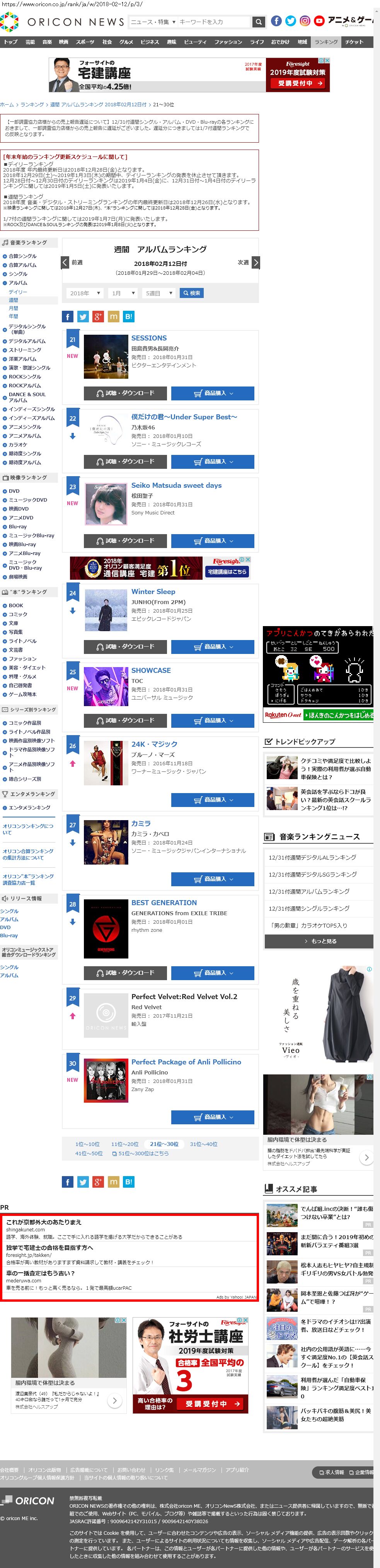Tap 試聴・ダウンロード for Winter Sleep
Image resolution: width=380 pixels, height=1568 pixels.
click(125, 647)
